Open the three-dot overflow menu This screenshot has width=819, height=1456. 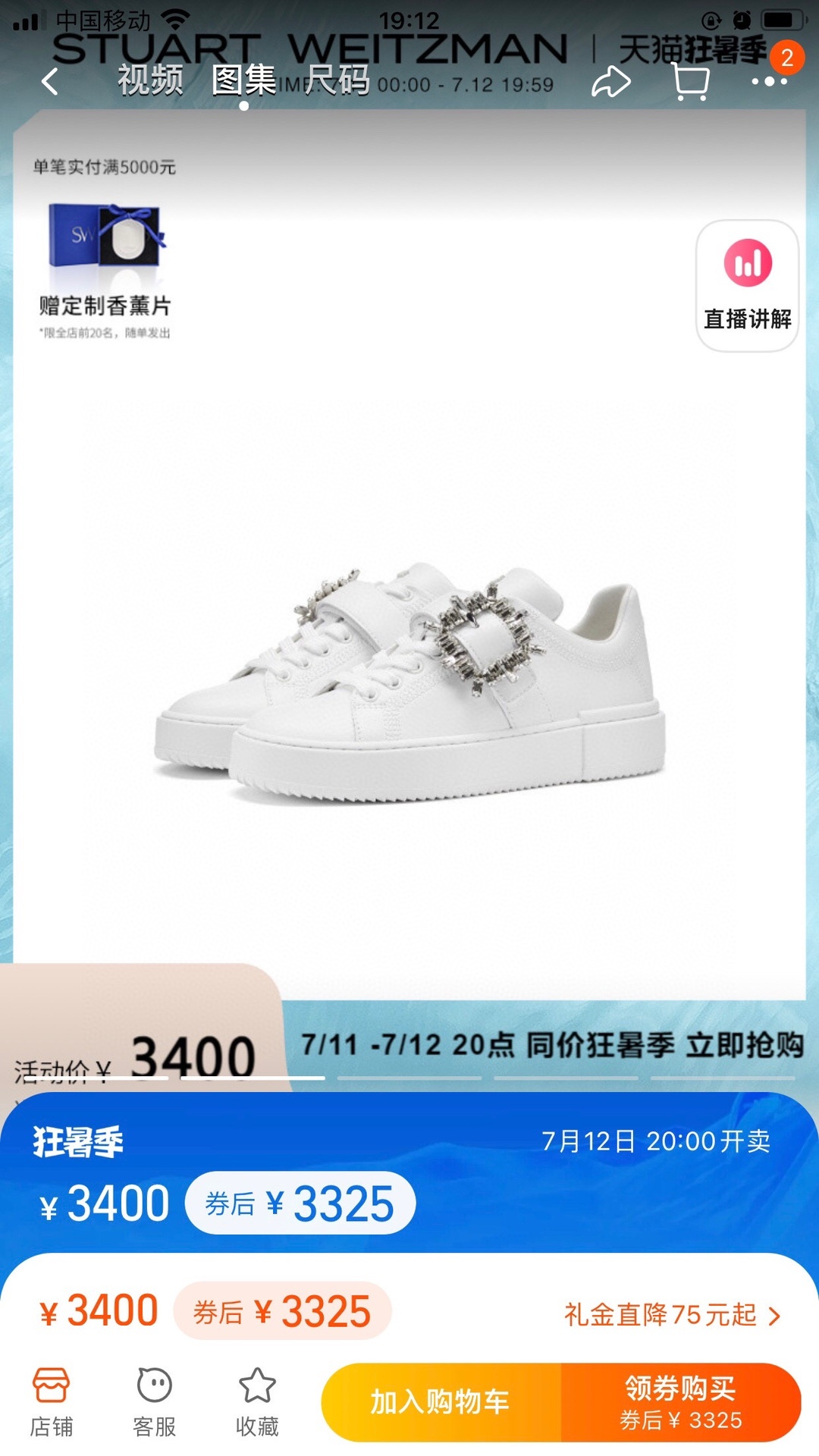click(x=768, y=82)
